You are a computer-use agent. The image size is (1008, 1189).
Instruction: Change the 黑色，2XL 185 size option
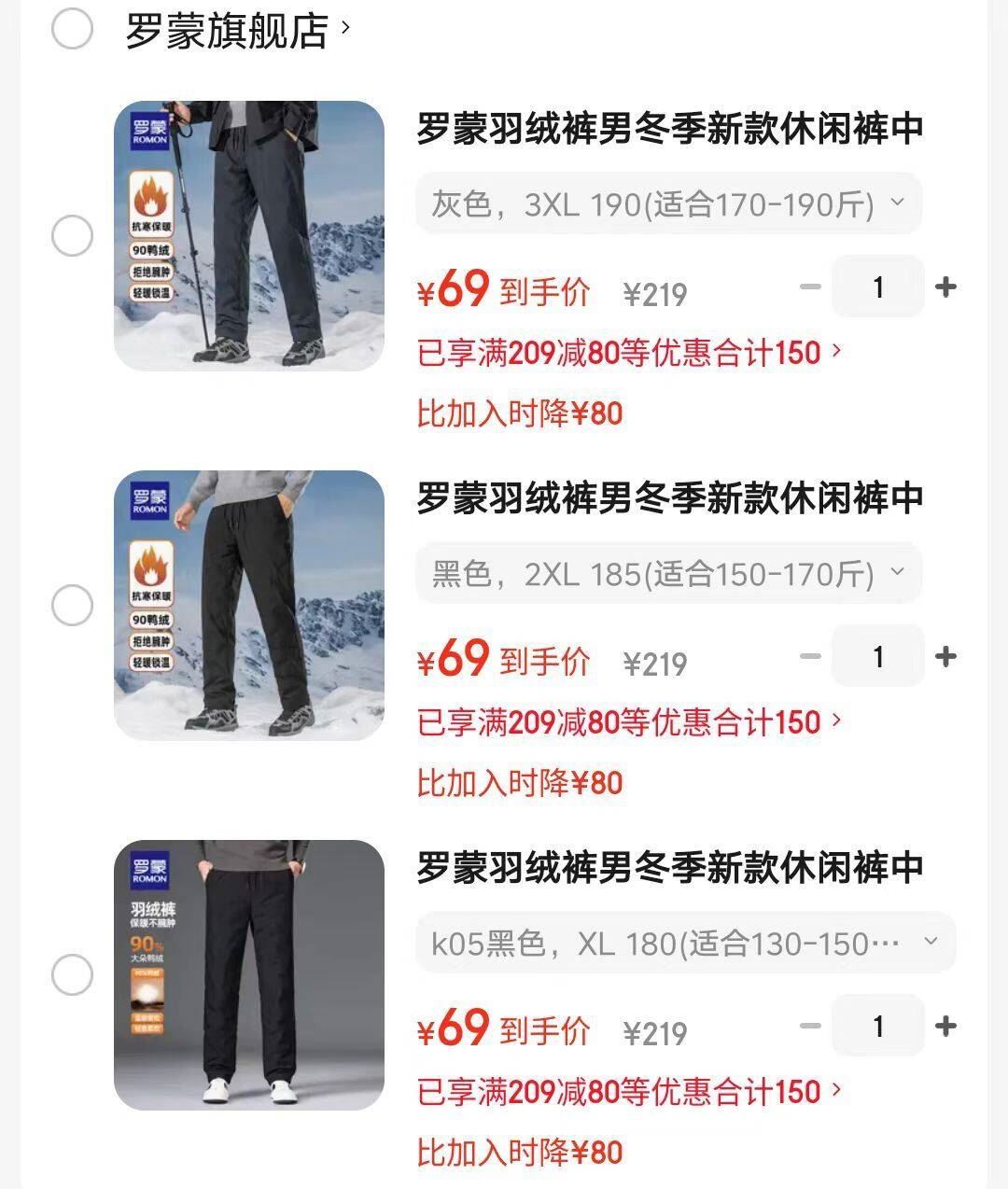(668, 573)
